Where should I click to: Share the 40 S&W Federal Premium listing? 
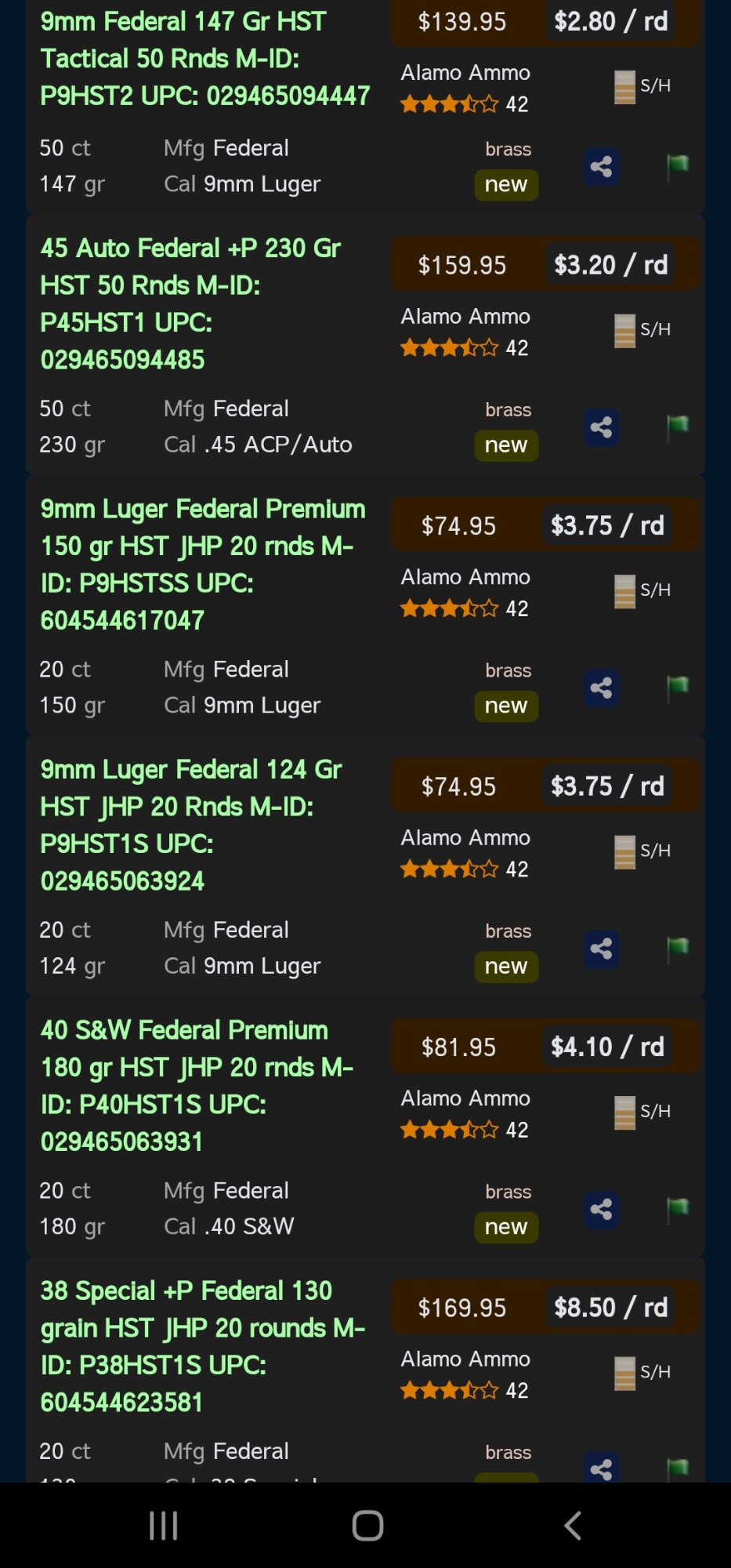point(601,1210)
